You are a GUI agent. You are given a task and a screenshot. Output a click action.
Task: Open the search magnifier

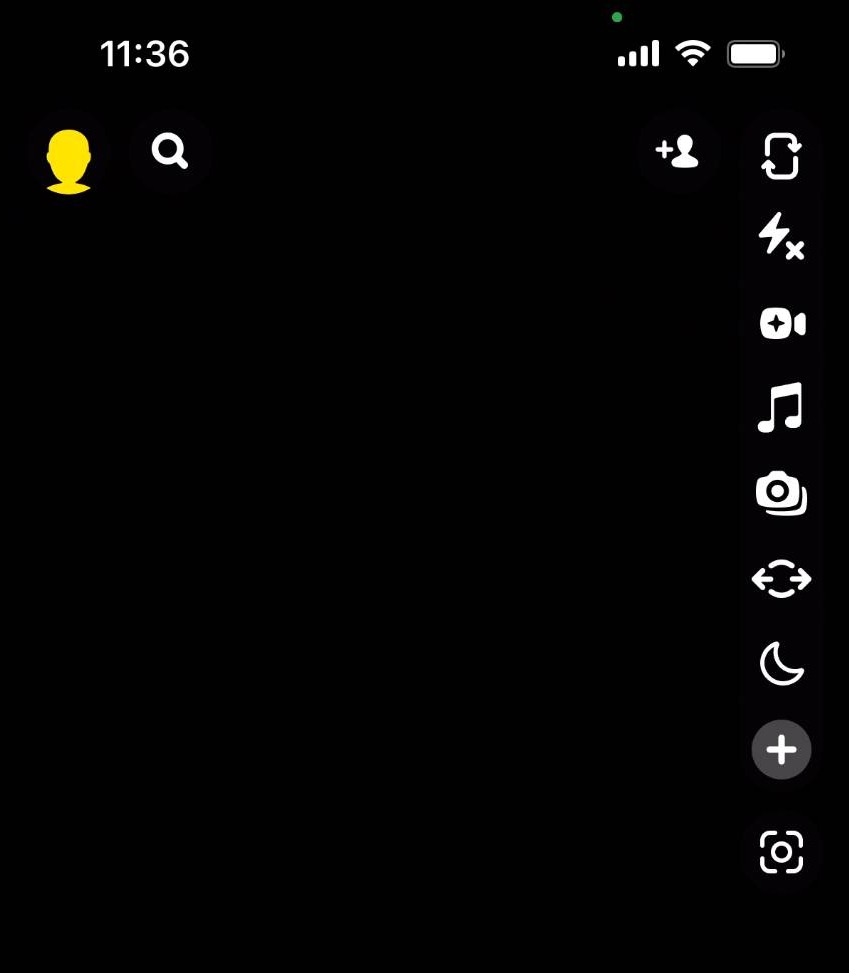[170, 152]
